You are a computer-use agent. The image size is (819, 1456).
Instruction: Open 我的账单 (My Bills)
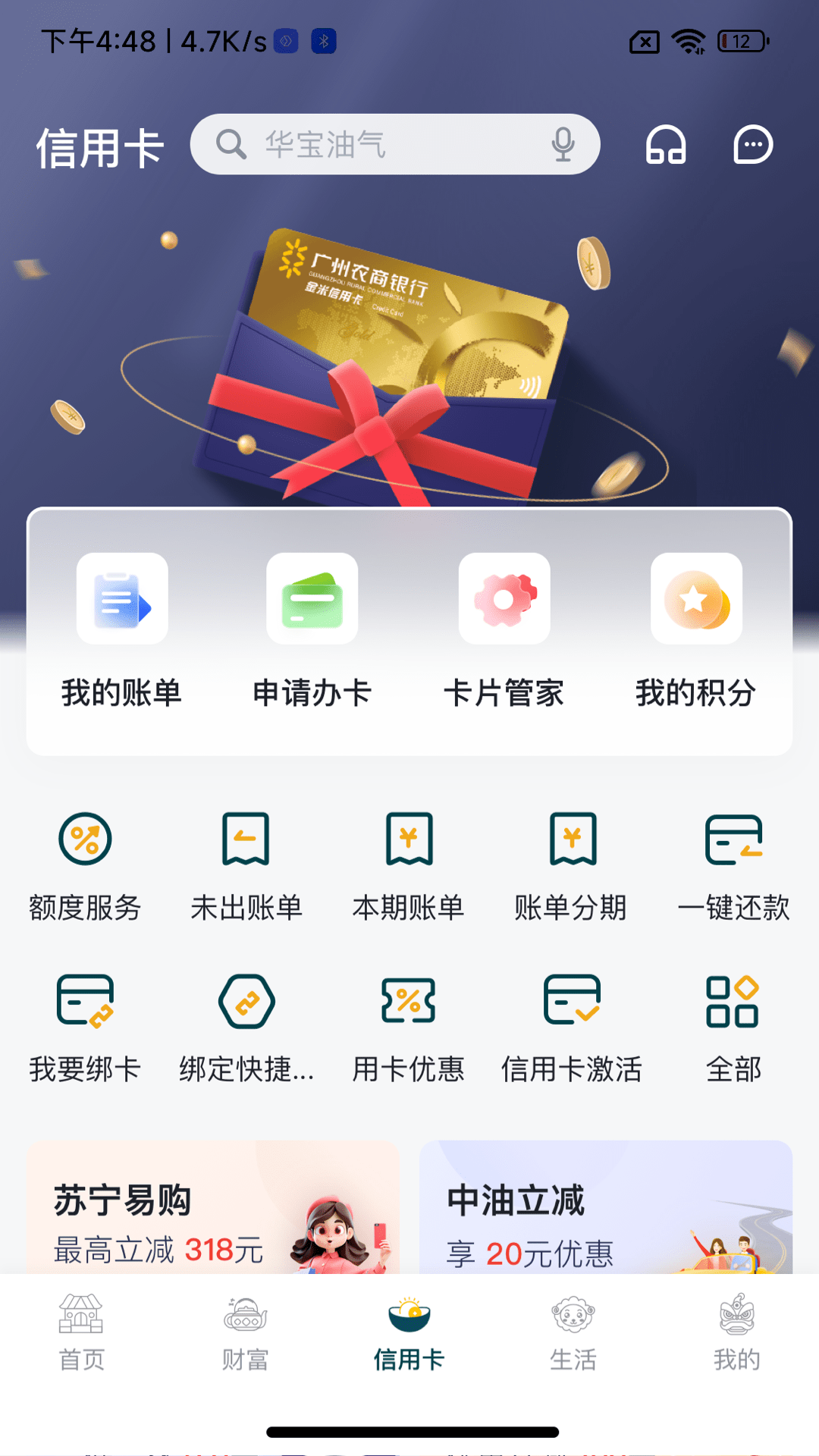[x=122, y=637]
